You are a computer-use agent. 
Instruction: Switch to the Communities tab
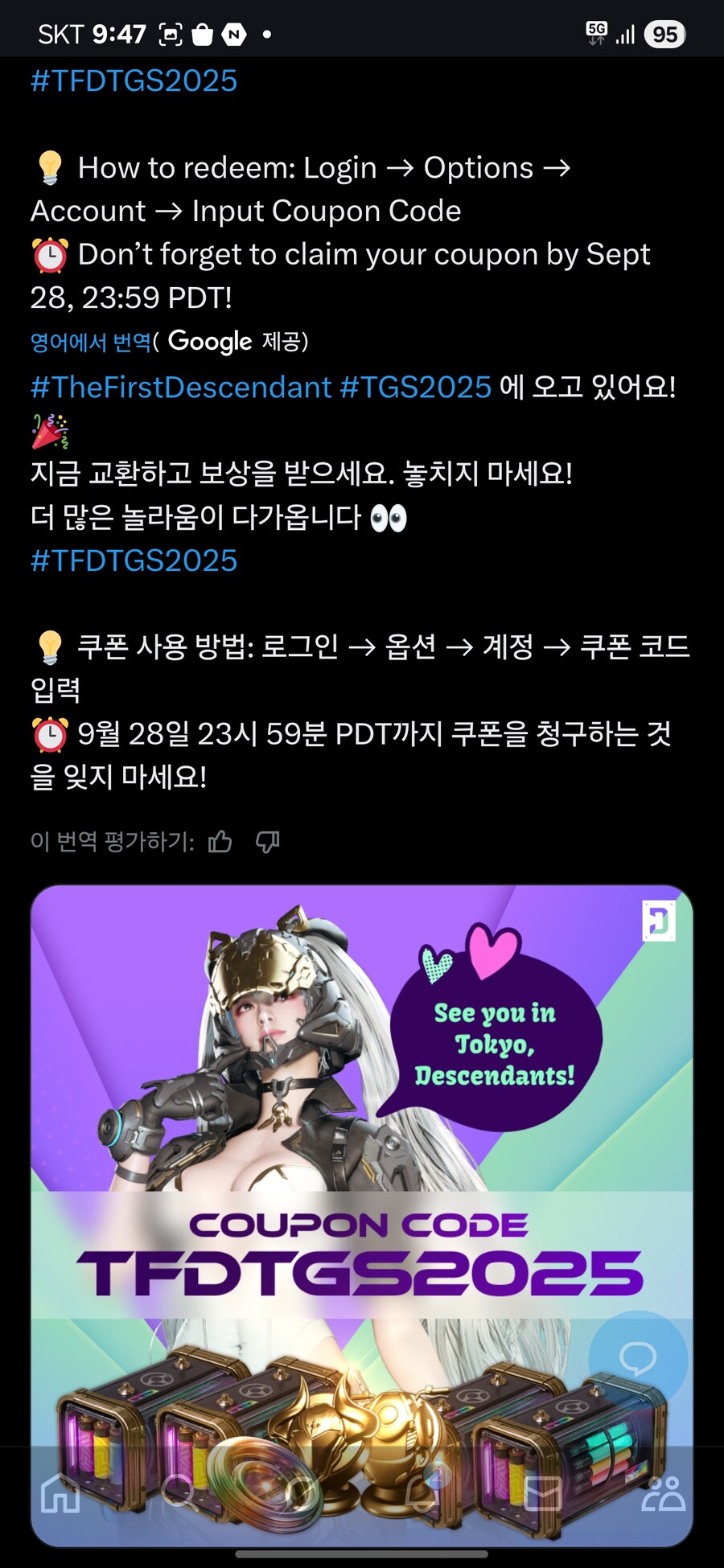tap(663, 1494)
